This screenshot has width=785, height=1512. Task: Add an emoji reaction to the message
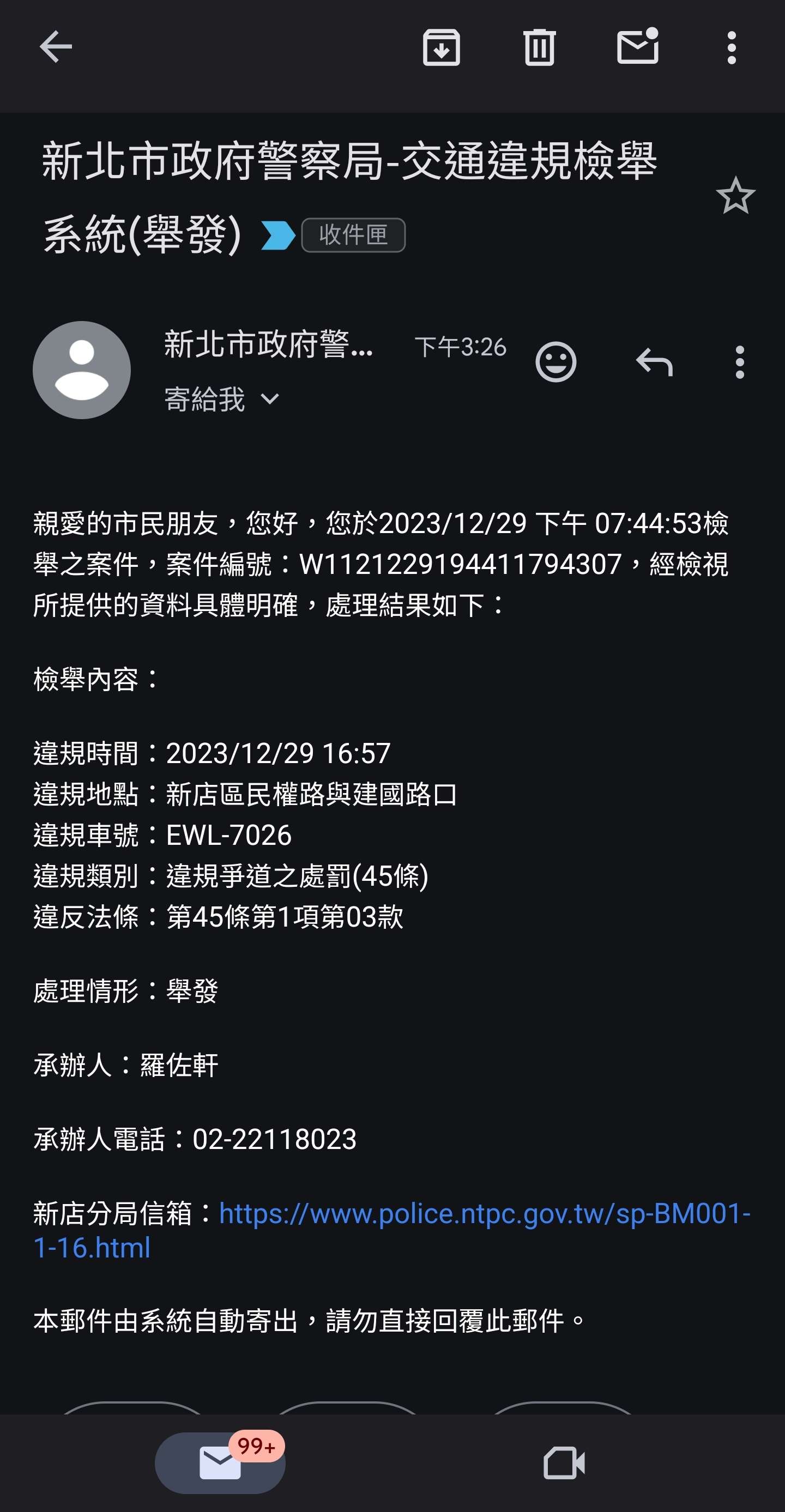pyautogui.click(x=555, y=361)
